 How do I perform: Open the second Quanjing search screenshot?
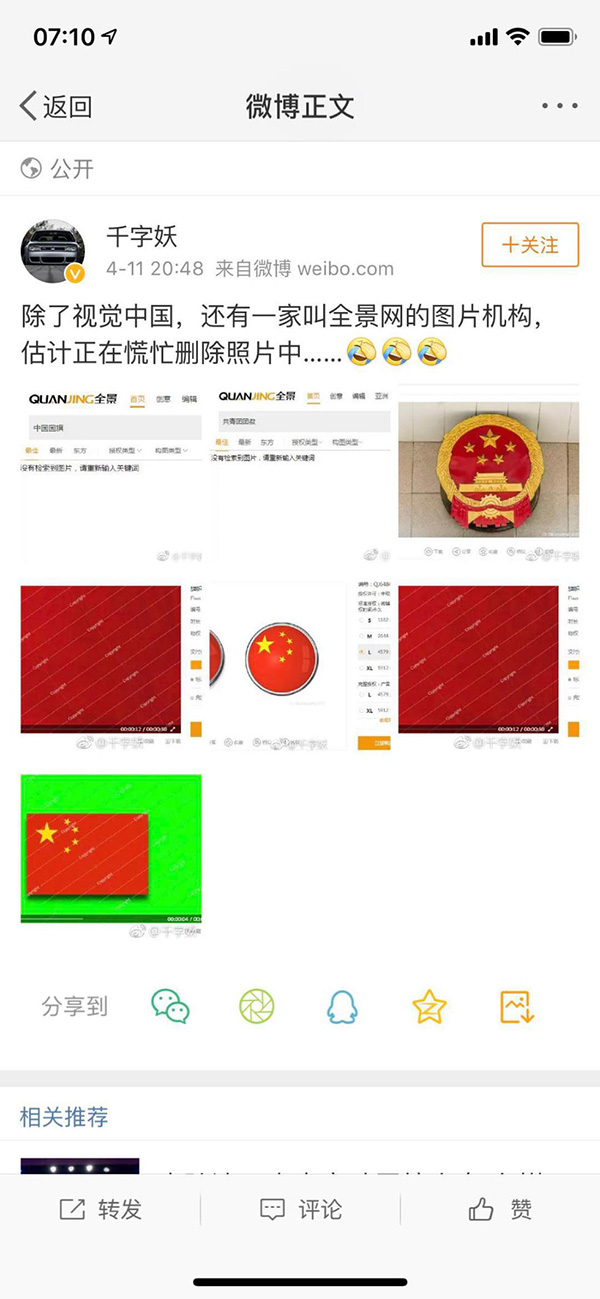[300, 474]
